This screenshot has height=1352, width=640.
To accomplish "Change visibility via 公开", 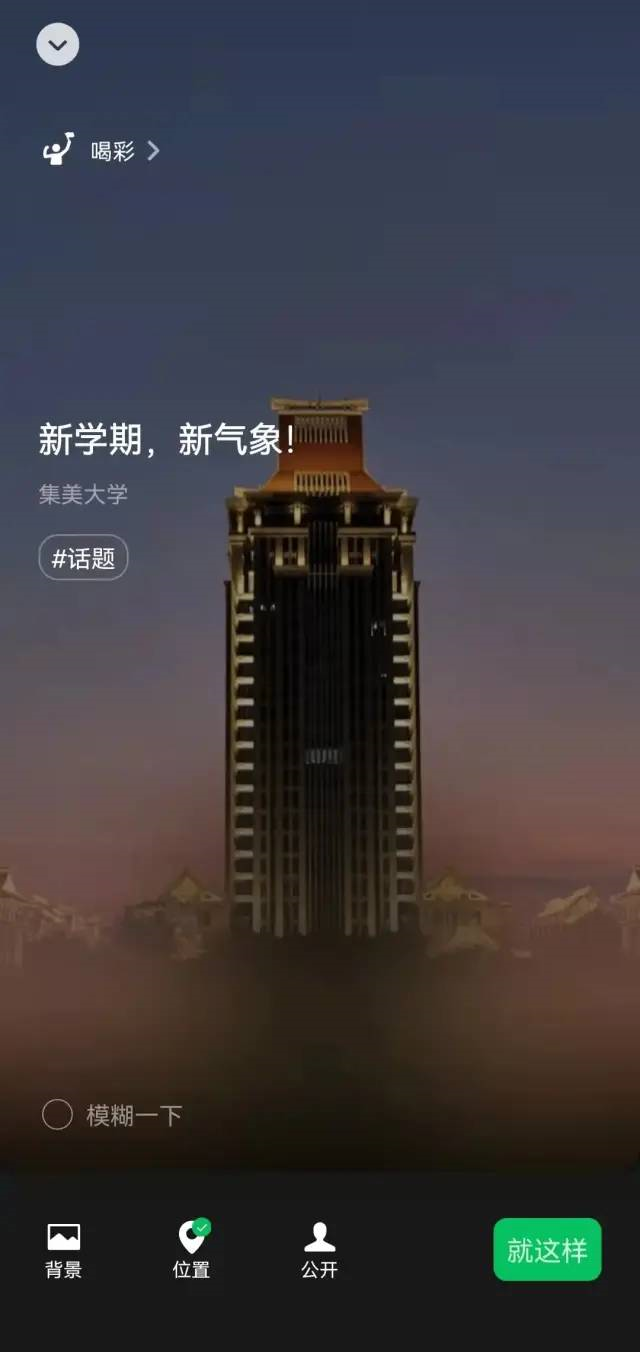I will (x=320, y=1250).
